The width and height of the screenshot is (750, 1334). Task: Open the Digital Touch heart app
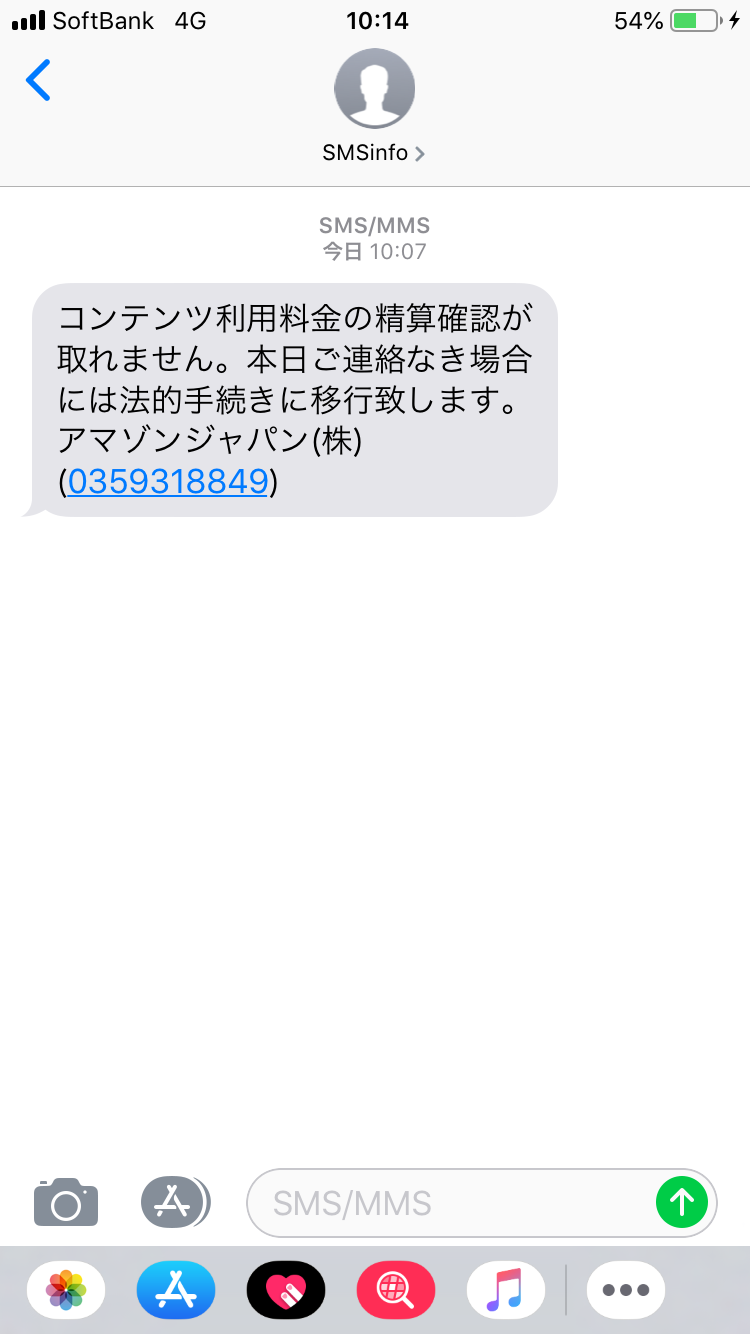click(x=286, y=1290)
